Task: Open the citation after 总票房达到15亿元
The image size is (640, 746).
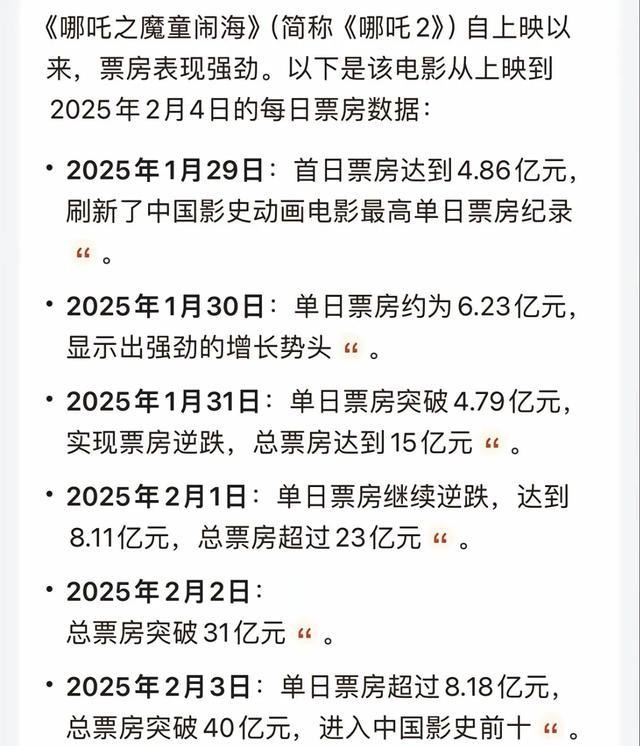Action: point(492,444)
